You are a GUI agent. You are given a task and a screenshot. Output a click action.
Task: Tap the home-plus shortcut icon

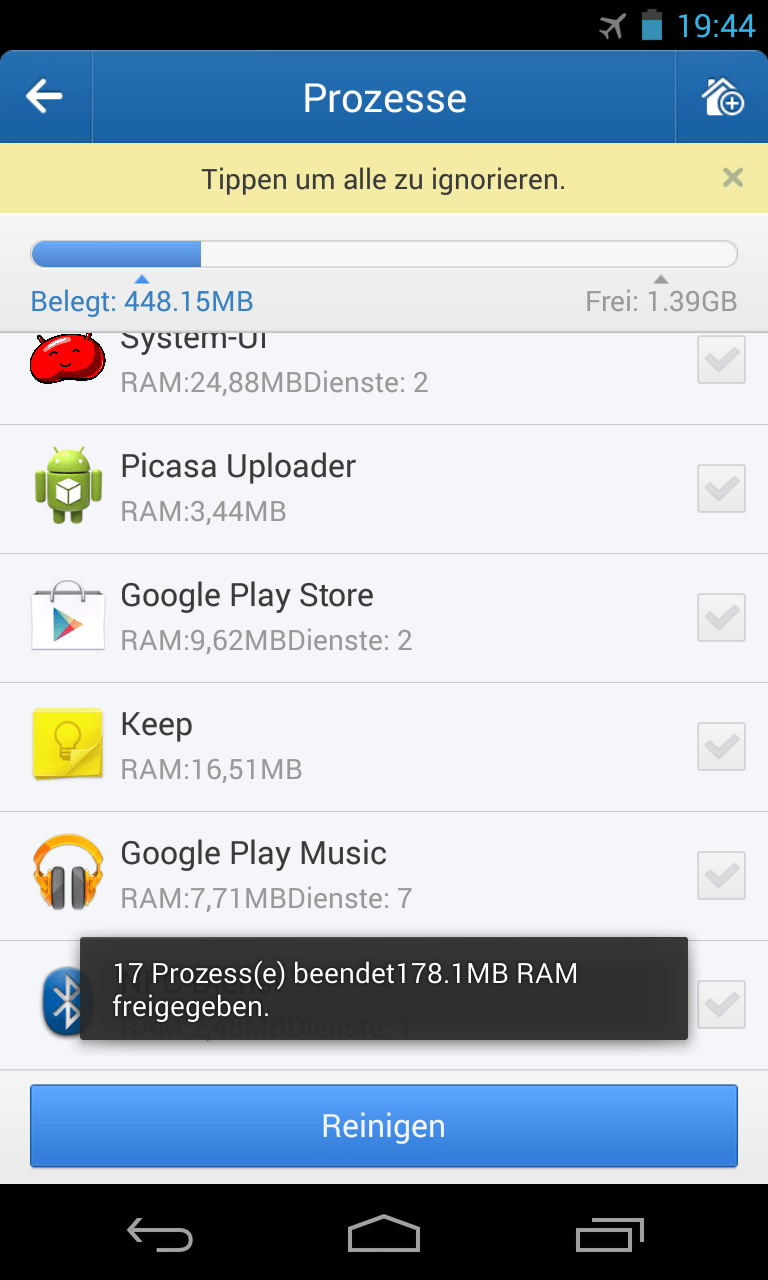[x=722, y=98]
